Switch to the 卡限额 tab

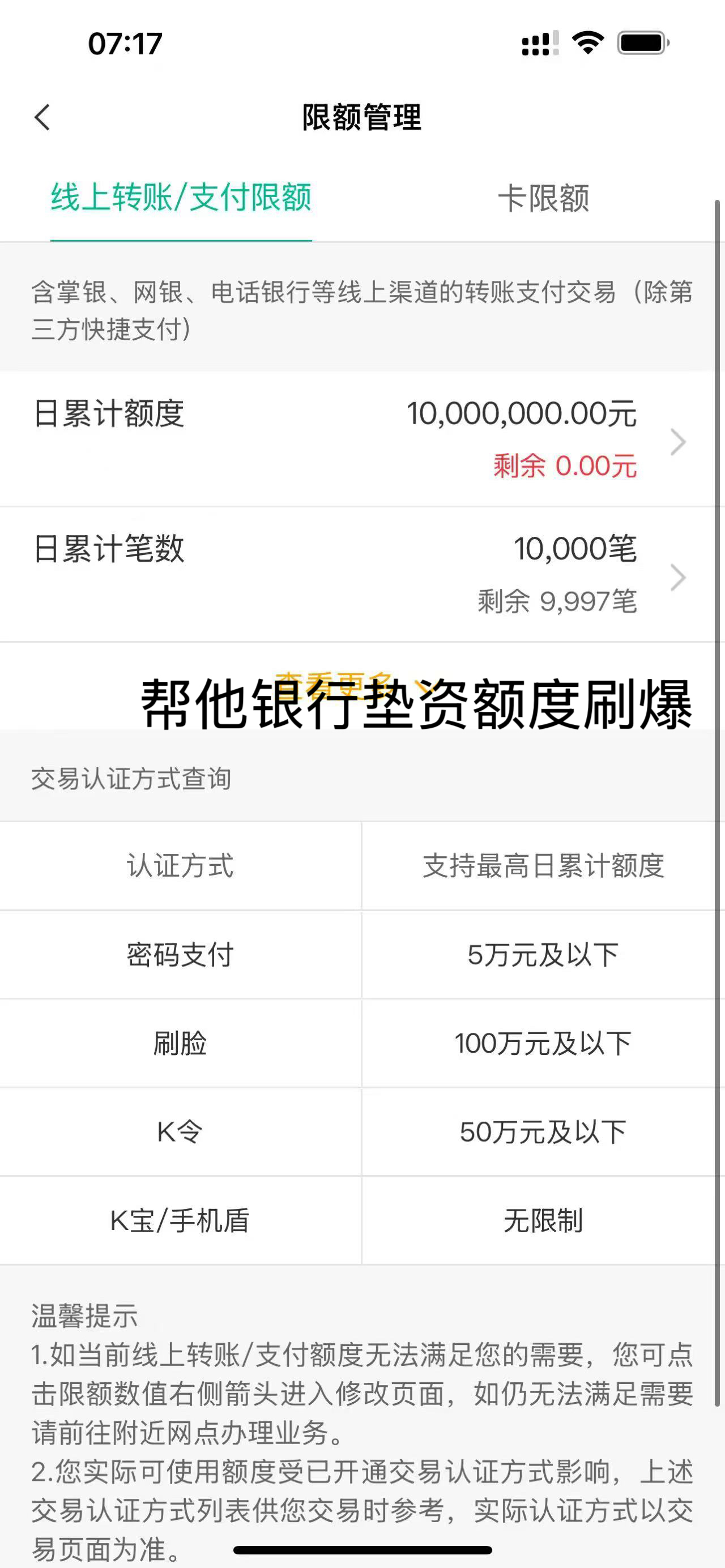(x=543, y=198)
